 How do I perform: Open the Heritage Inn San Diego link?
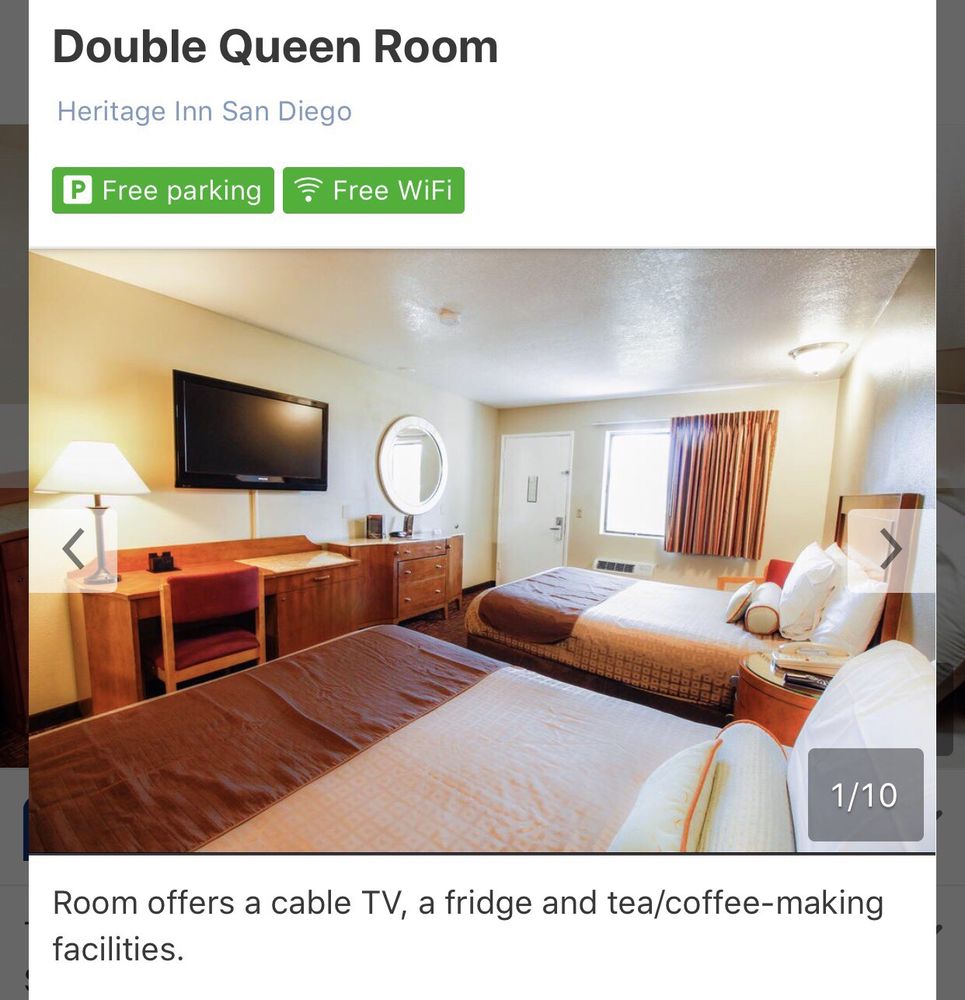pos(204,111)
